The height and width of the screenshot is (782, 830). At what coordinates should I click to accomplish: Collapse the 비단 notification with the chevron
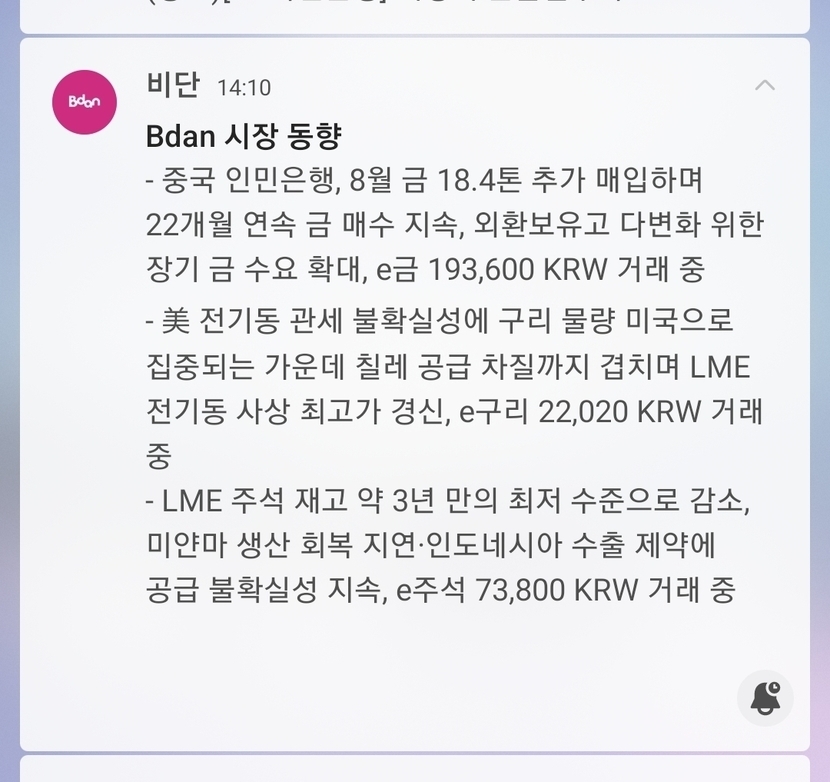(765, 85)
